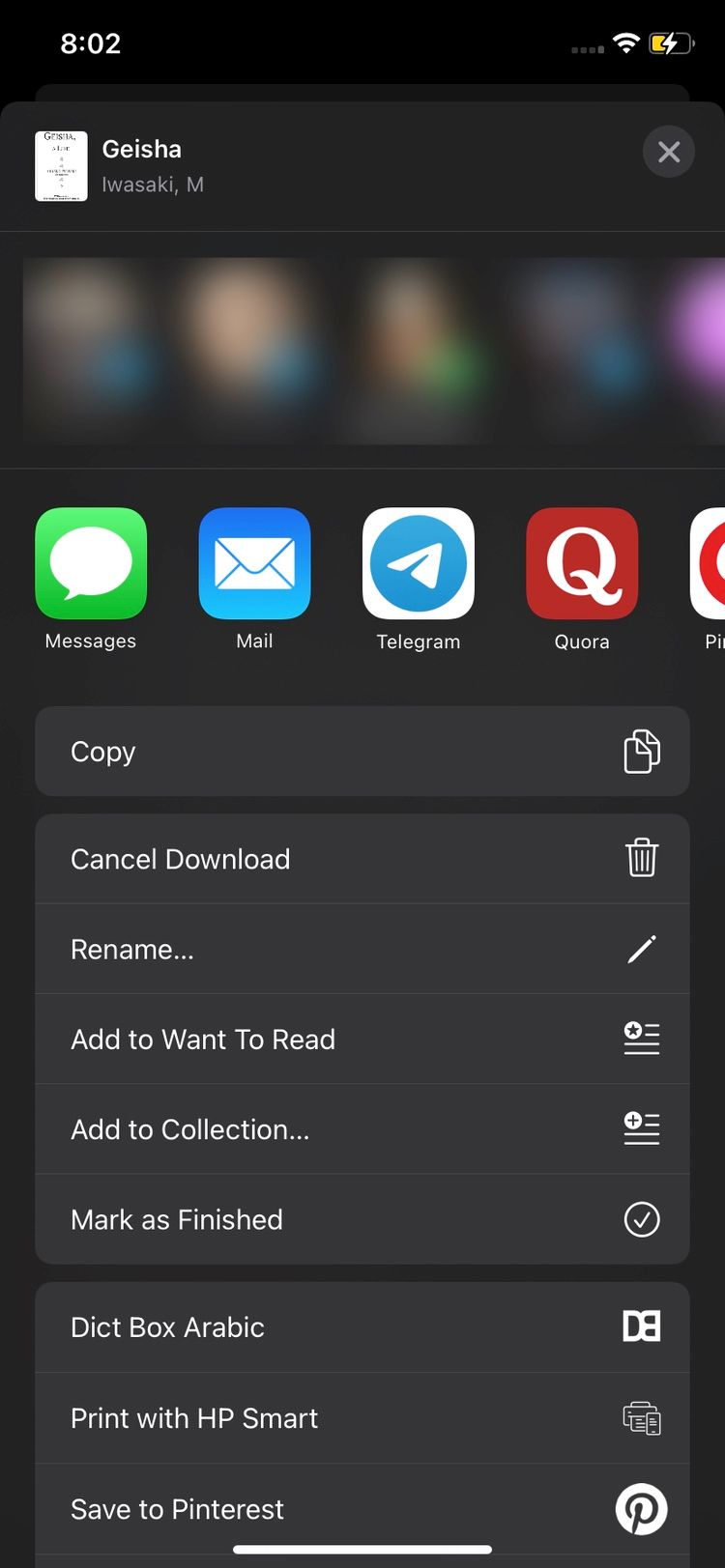Tap the printer icon for HP Smart
725x1568 pixels.
[x=642, y=1417]
